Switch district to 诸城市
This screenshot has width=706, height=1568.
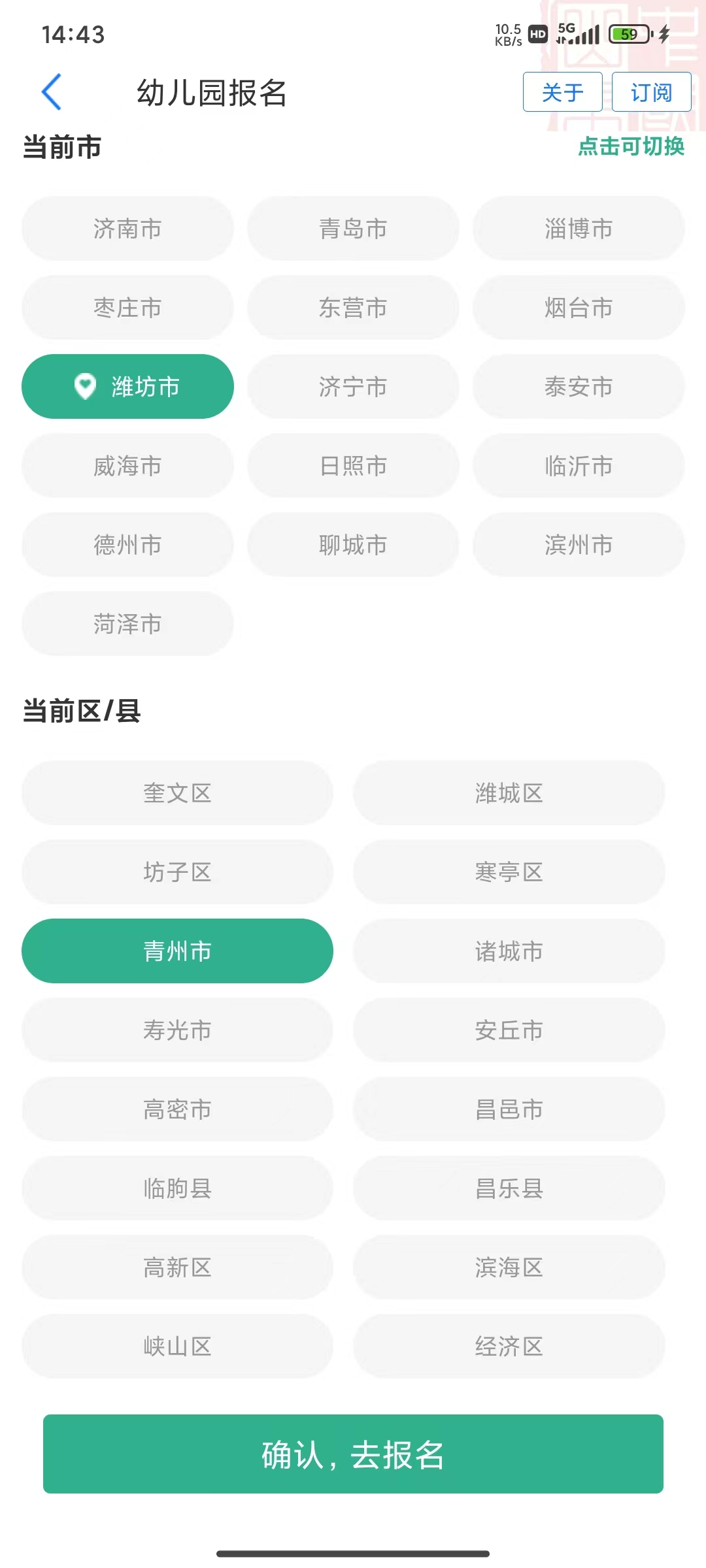(509, 951)
